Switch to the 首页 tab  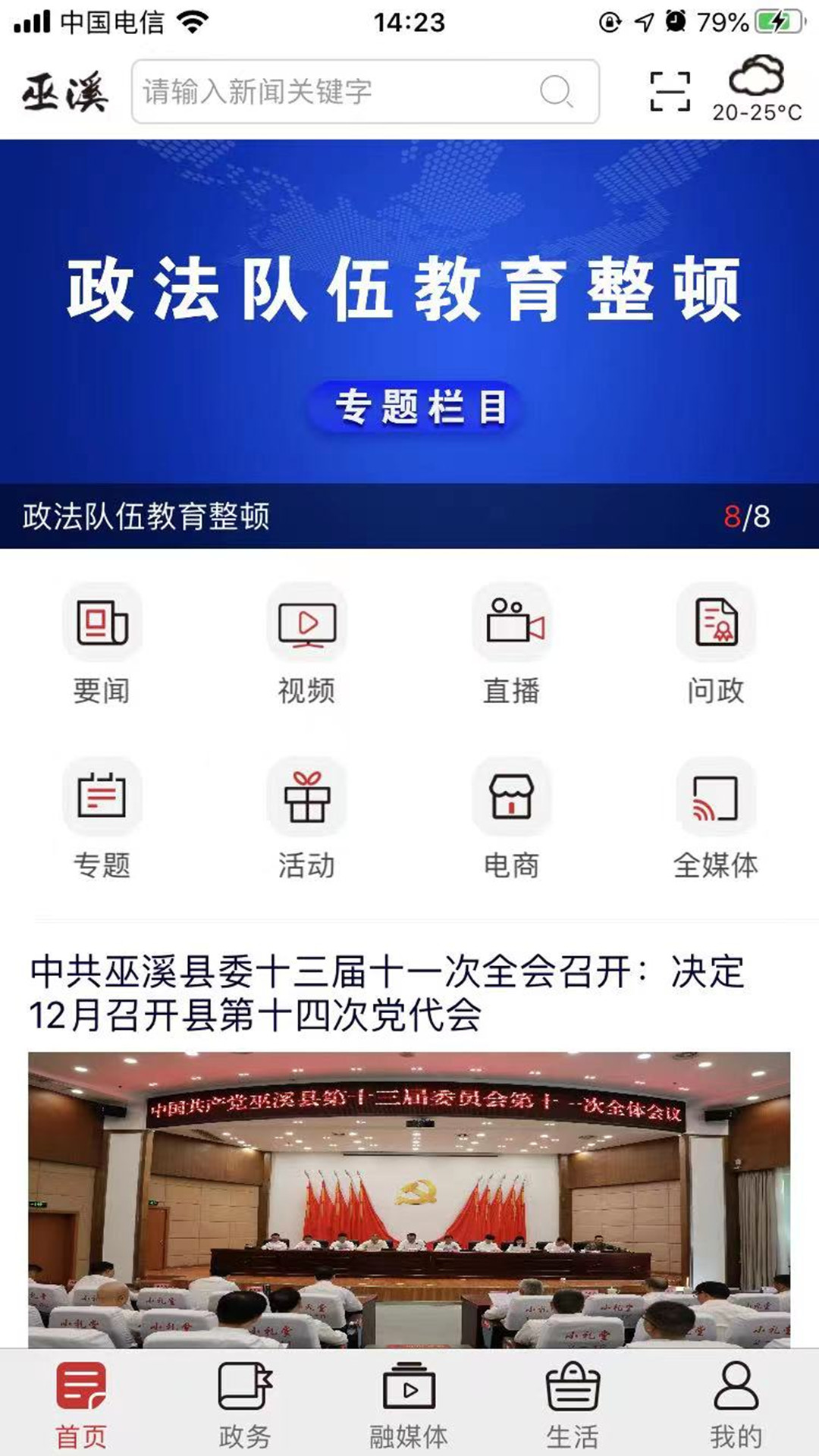click(x=81, y=1404)
